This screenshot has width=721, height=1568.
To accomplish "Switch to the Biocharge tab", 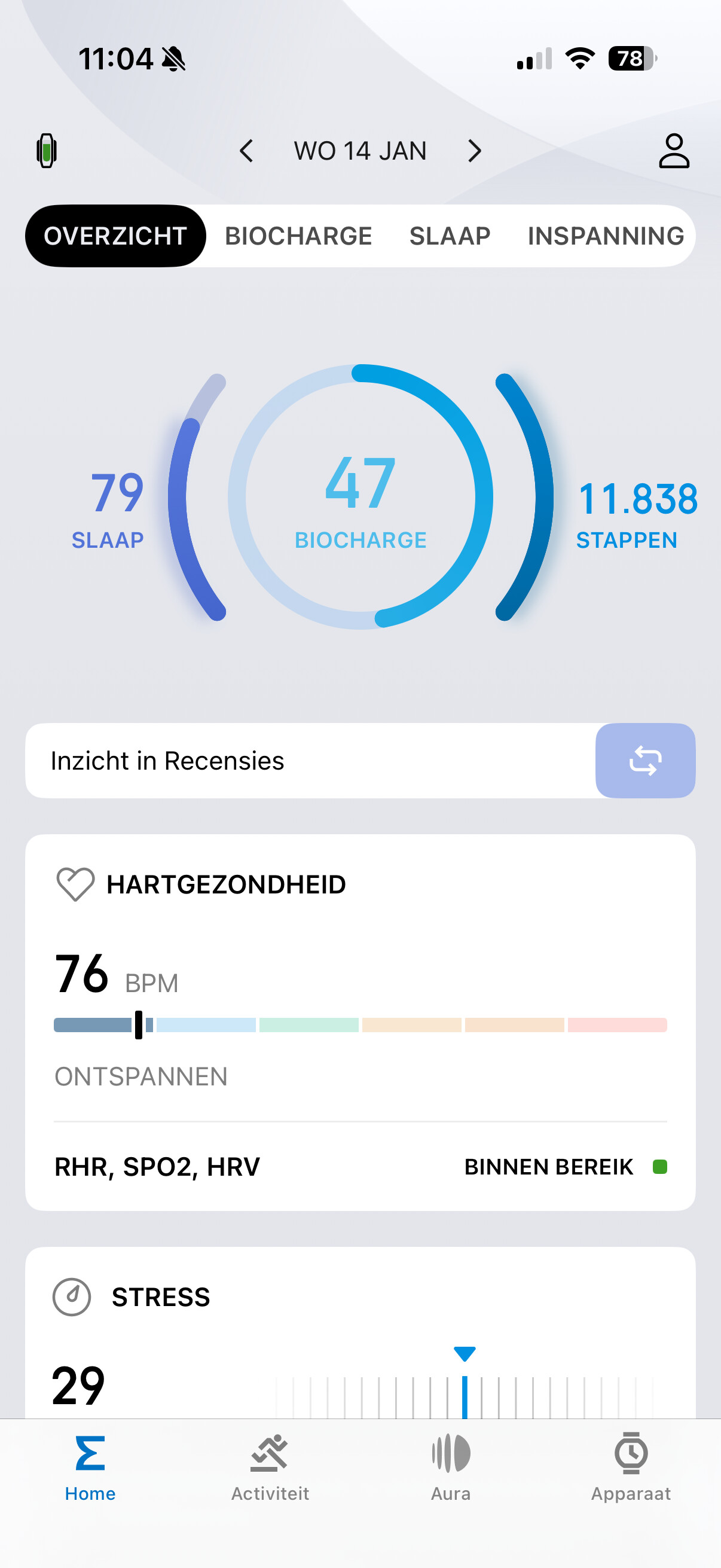I will (x=298, y=236).
